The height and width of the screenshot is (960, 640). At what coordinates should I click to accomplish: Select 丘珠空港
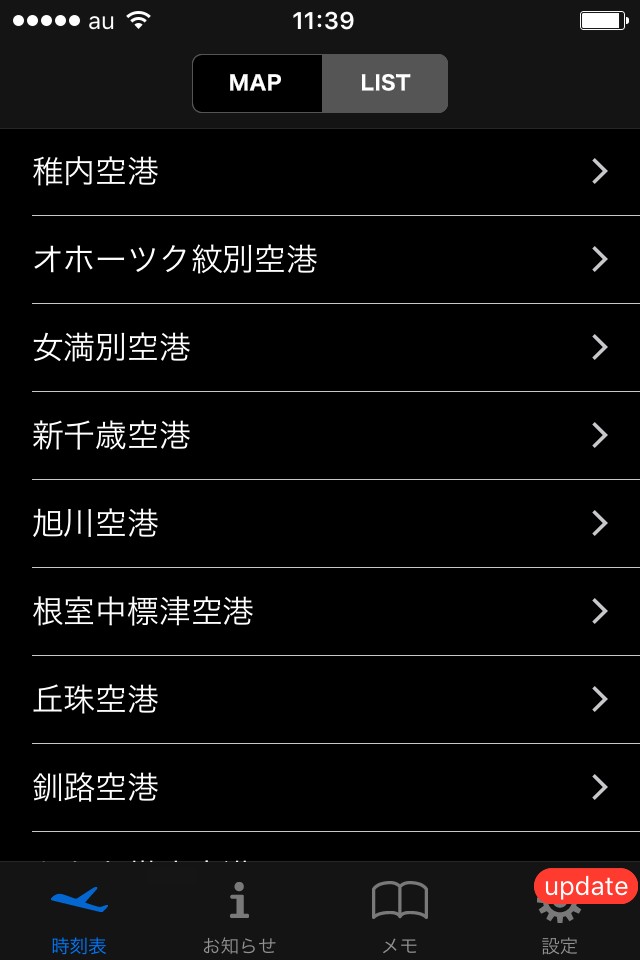320,699
